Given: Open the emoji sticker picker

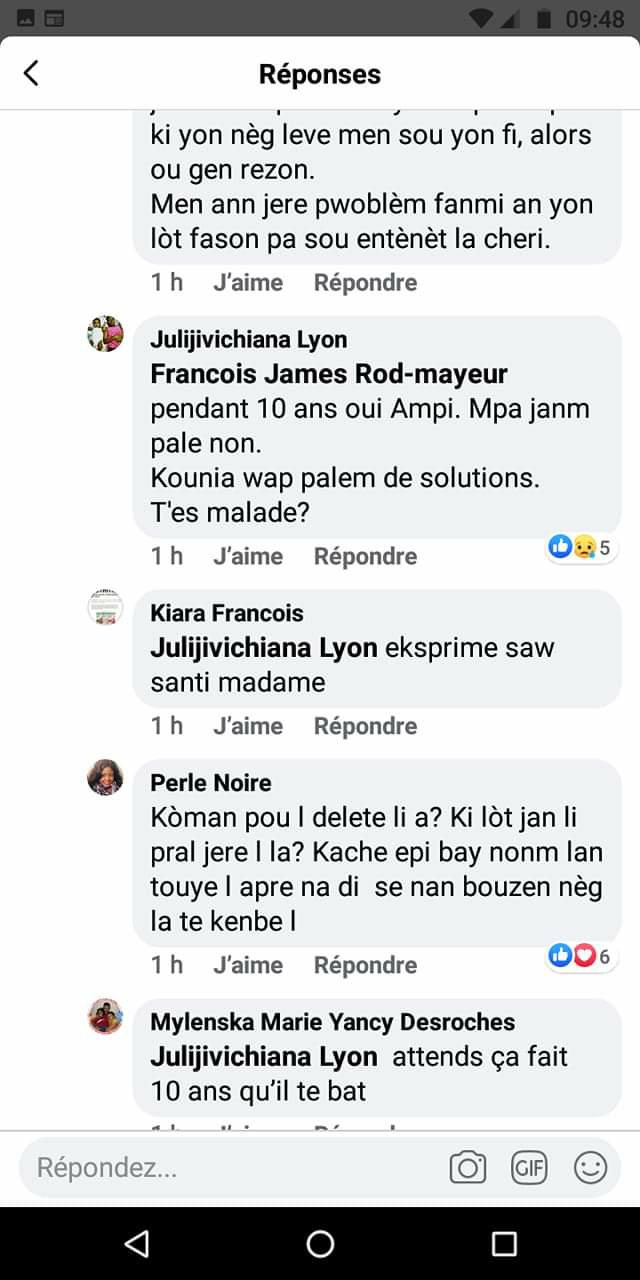Looking at the screenshot, I should pos(590,1167).
